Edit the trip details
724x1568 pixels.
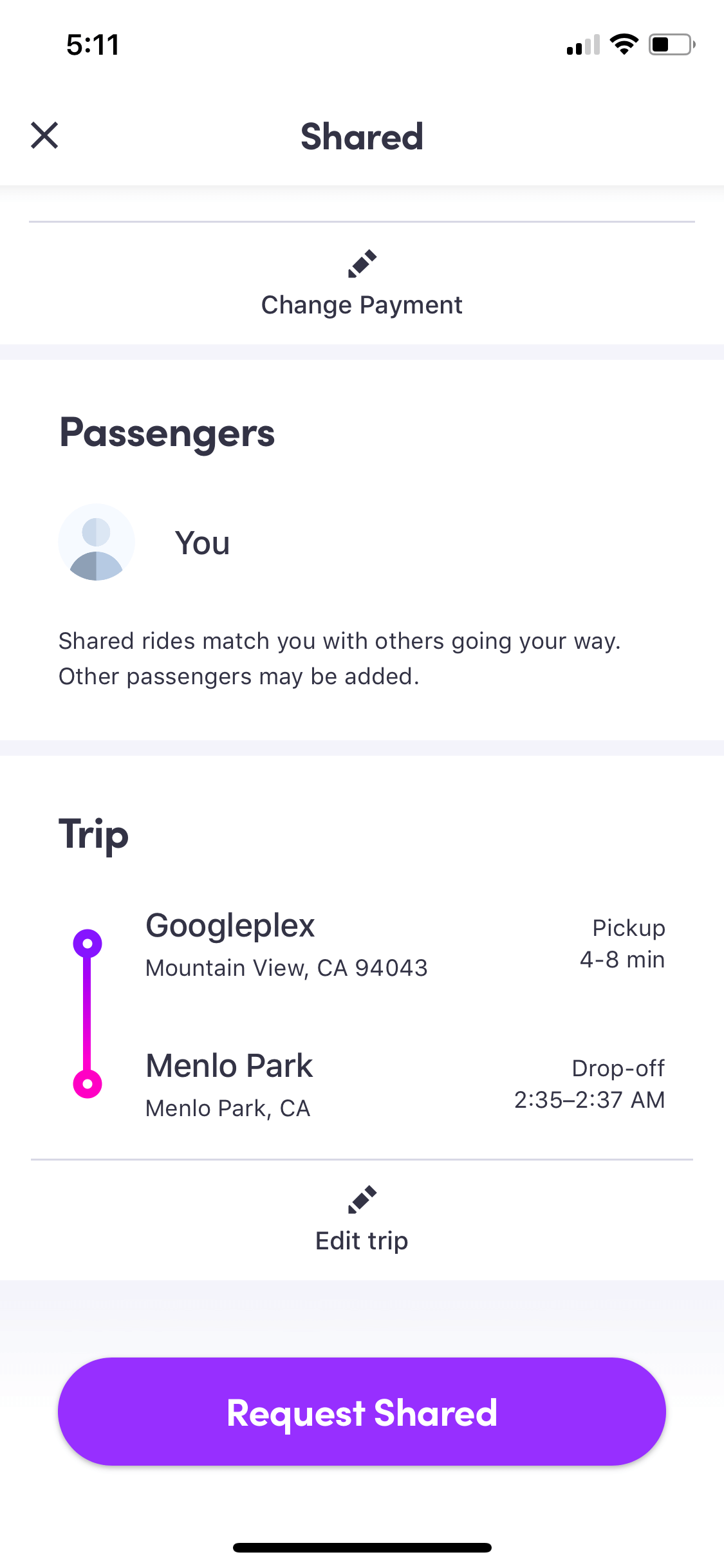tap(362, 1220)
